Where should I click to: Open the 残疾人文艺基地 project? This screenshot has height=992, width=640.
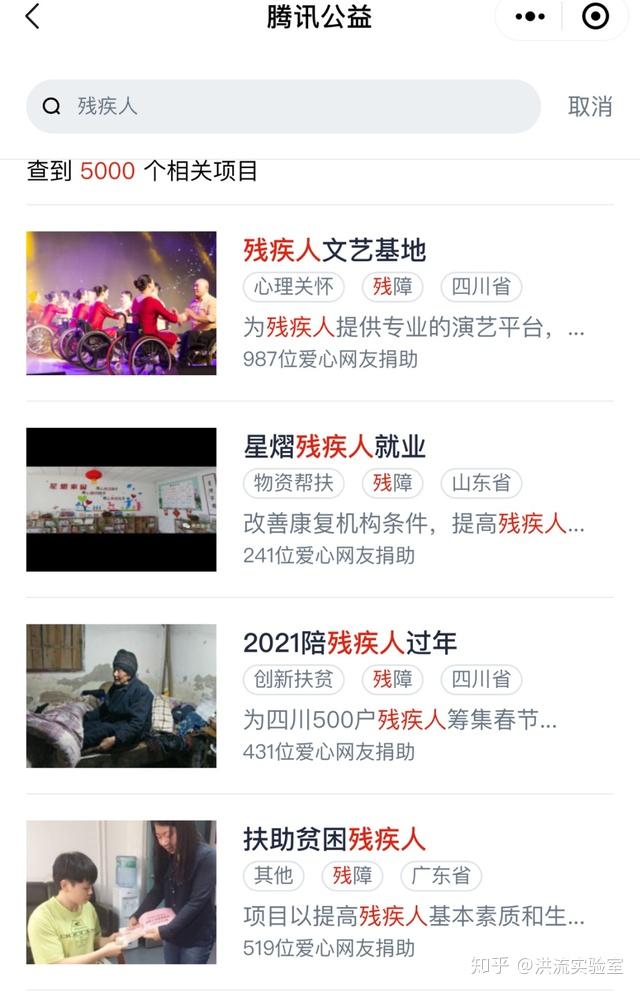(x=335, y=250)
